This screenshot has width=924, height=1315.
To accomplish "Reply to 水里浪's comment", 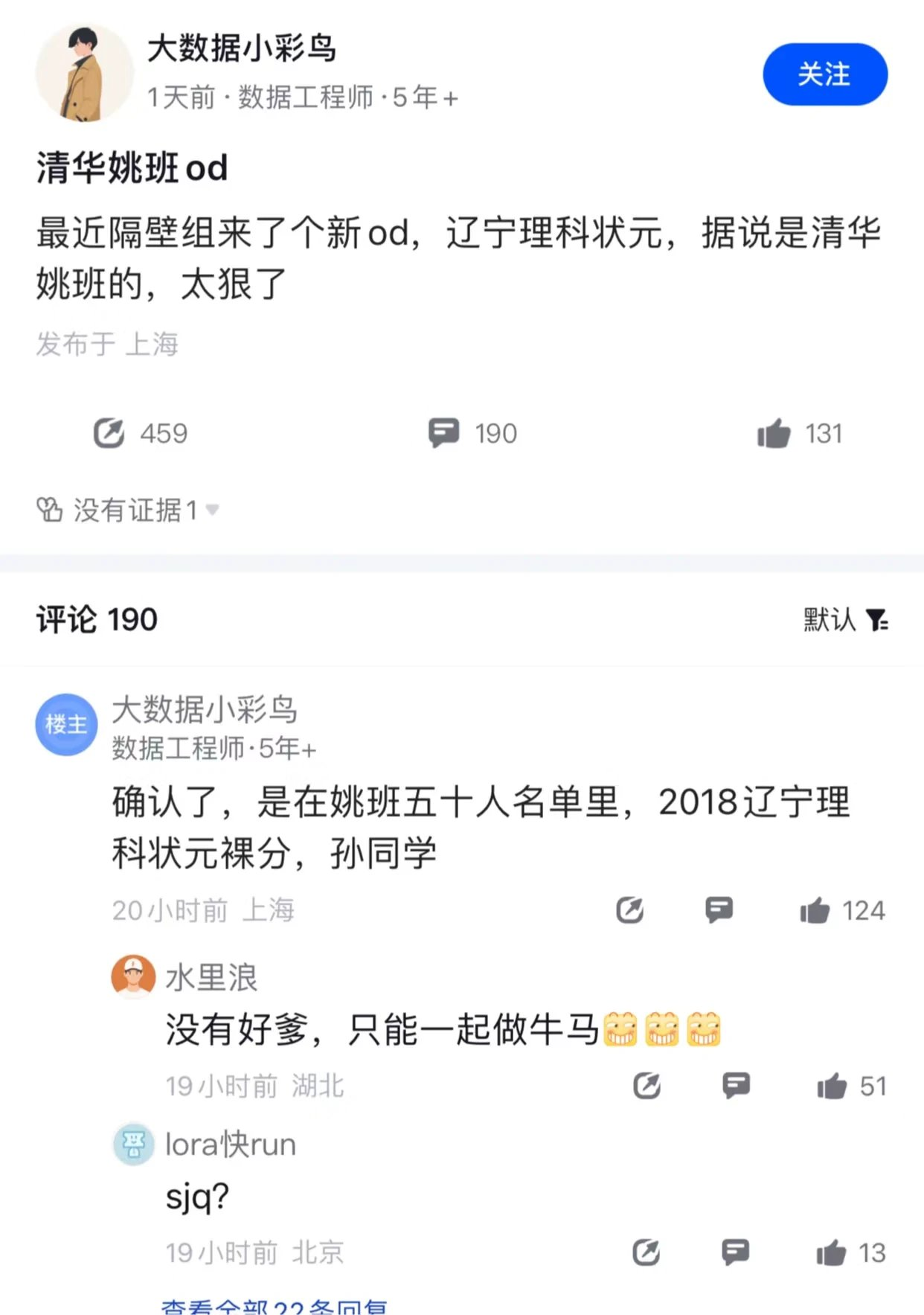I will 736,1086.
